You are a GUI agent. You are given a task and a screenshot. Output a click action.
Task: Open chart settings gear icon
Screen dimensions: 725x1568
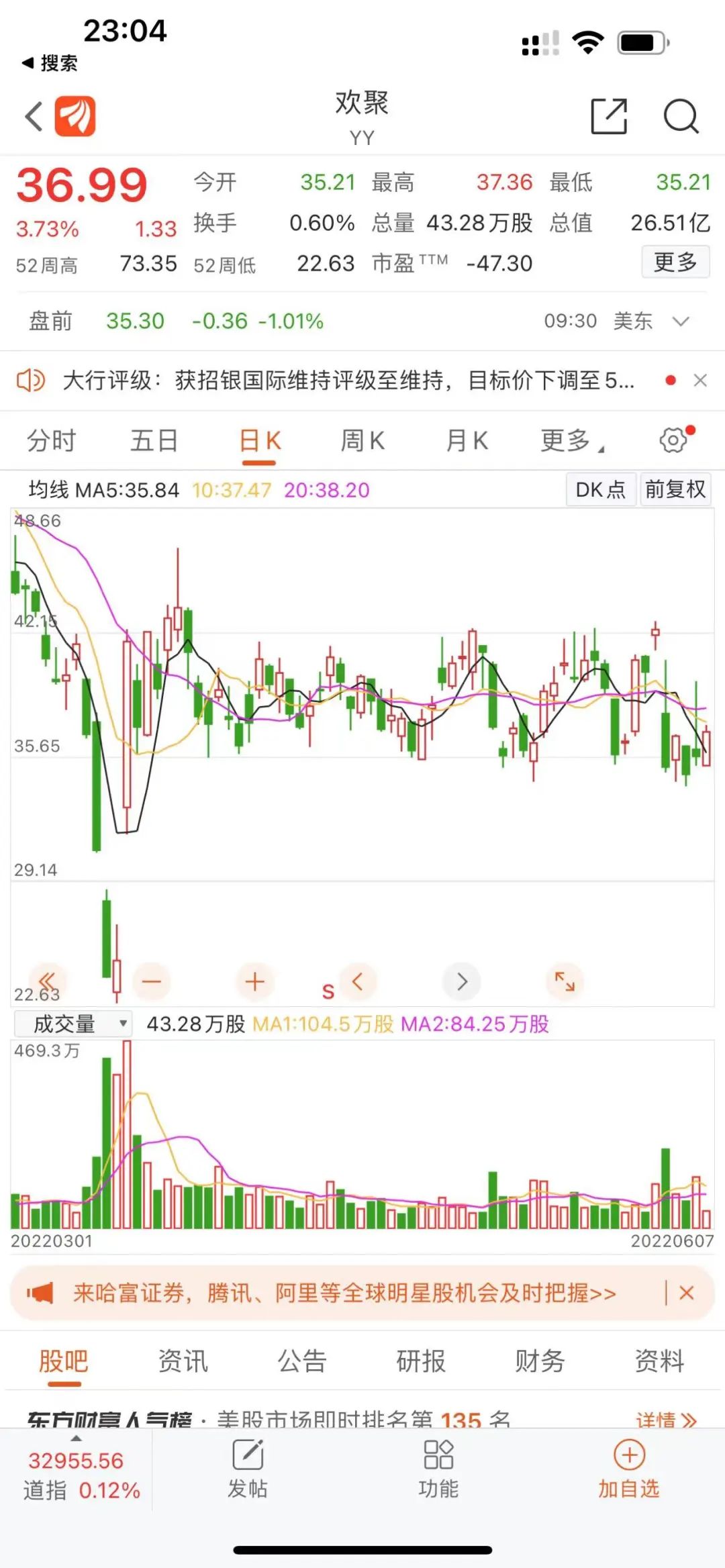674,440
